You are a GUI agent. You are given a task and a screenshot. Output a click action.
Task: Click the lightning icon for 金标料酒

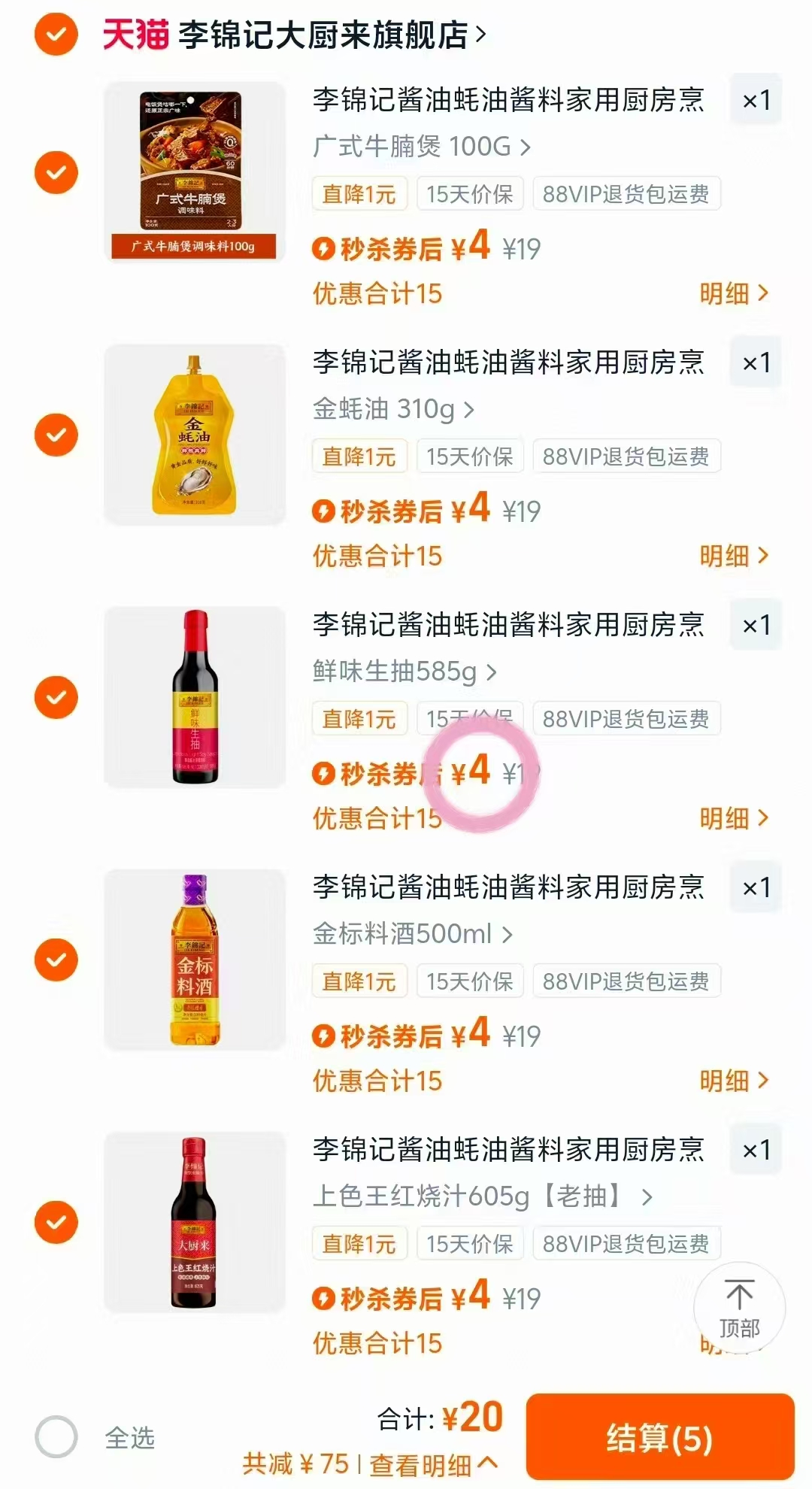point(324,1034)
